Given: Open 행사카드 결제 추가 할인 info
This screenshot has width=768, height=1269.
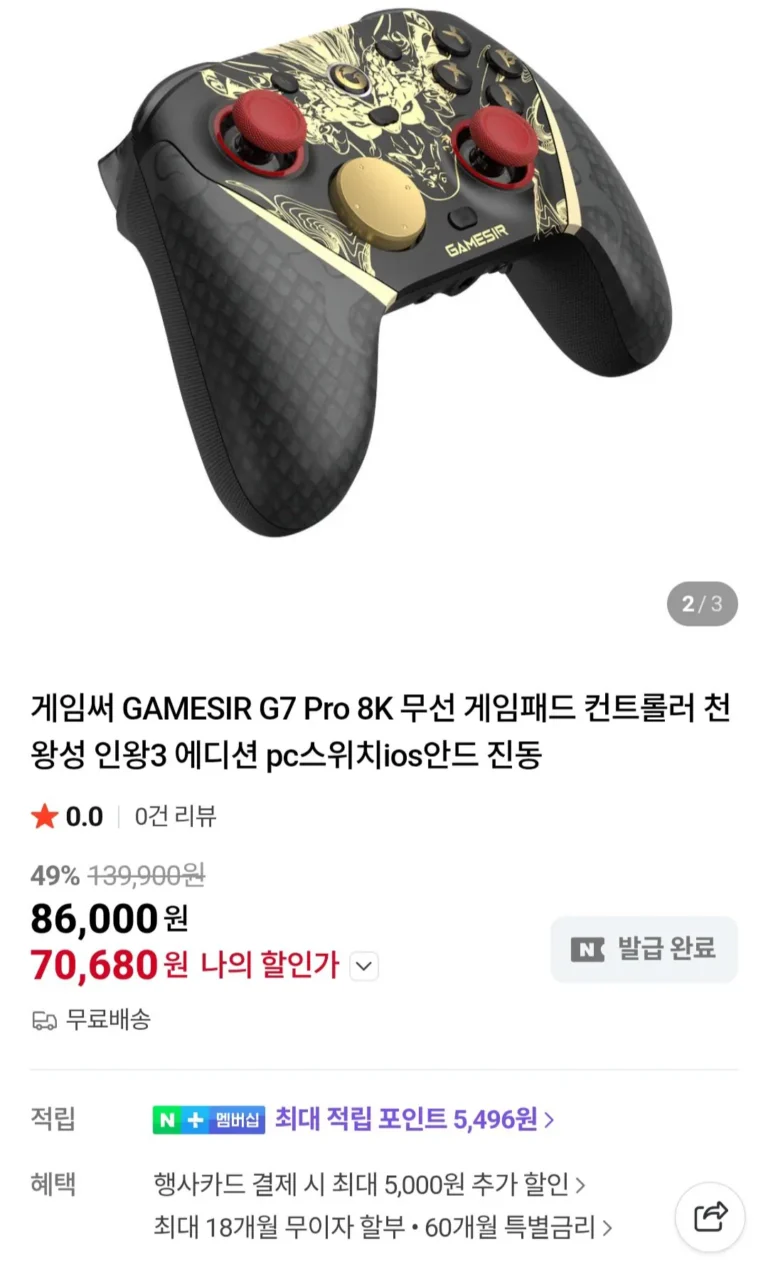Looking at the screenshot, I should click(x=369, y=1185).
